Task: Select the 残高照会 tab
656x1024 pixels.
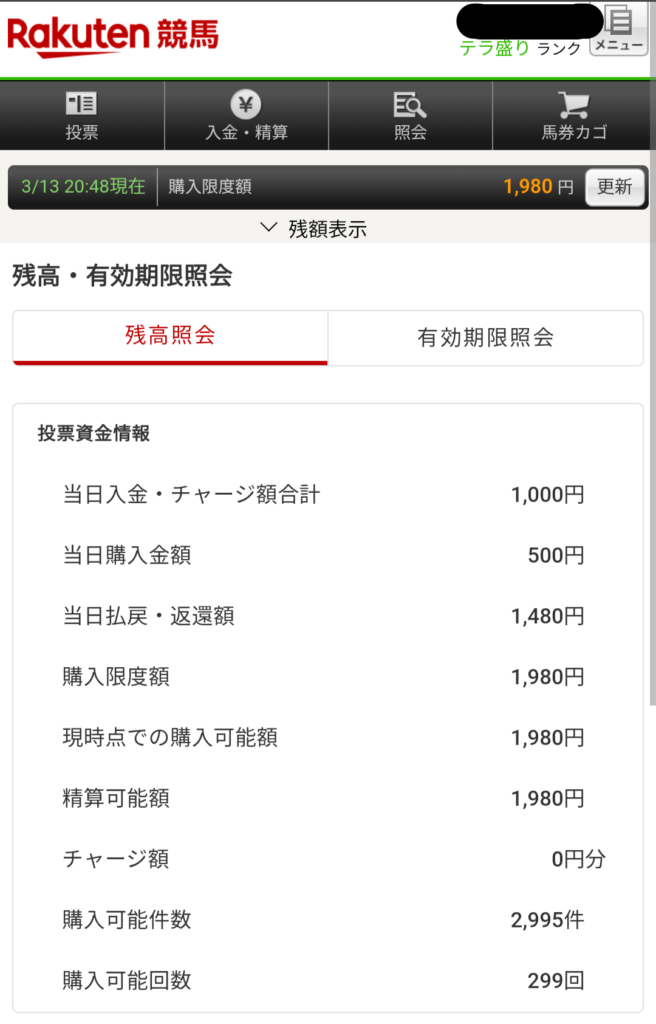Action: tap(170, 337)
